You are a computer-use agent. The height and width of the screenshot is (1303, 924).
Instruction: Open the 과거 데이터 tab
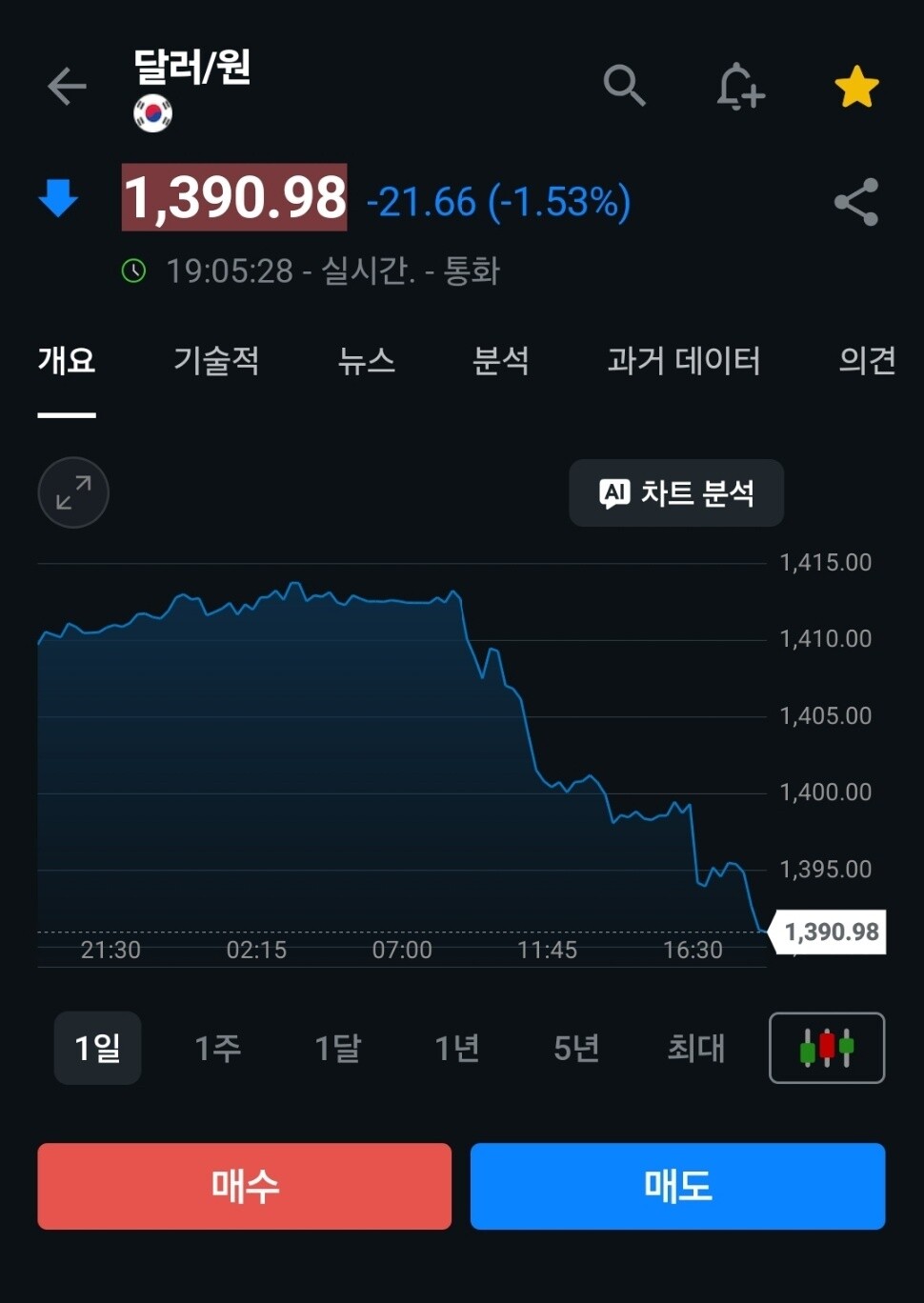(684, 360)
